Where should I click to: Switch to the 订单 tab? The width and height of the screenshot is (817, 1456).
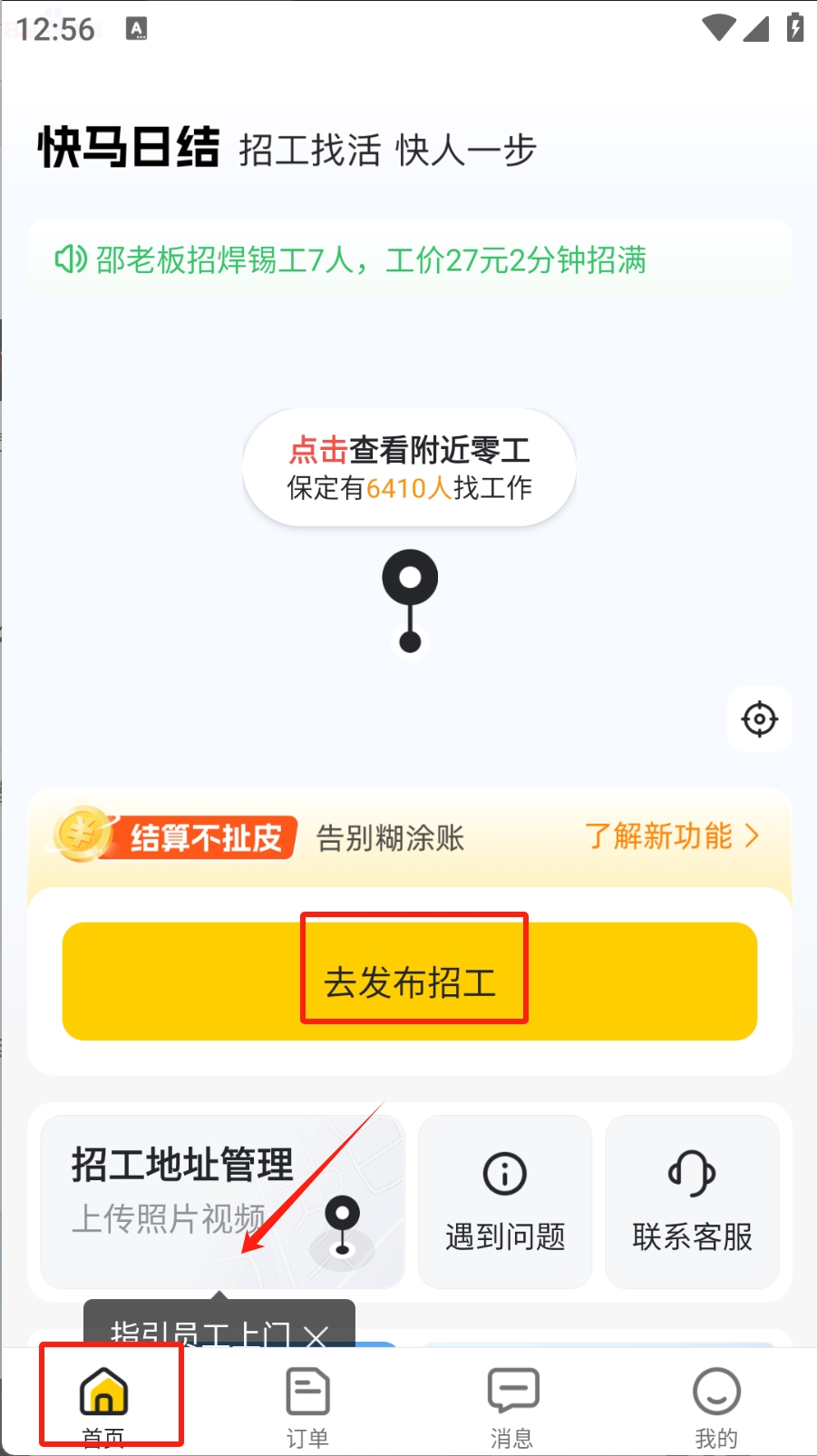308,1402
